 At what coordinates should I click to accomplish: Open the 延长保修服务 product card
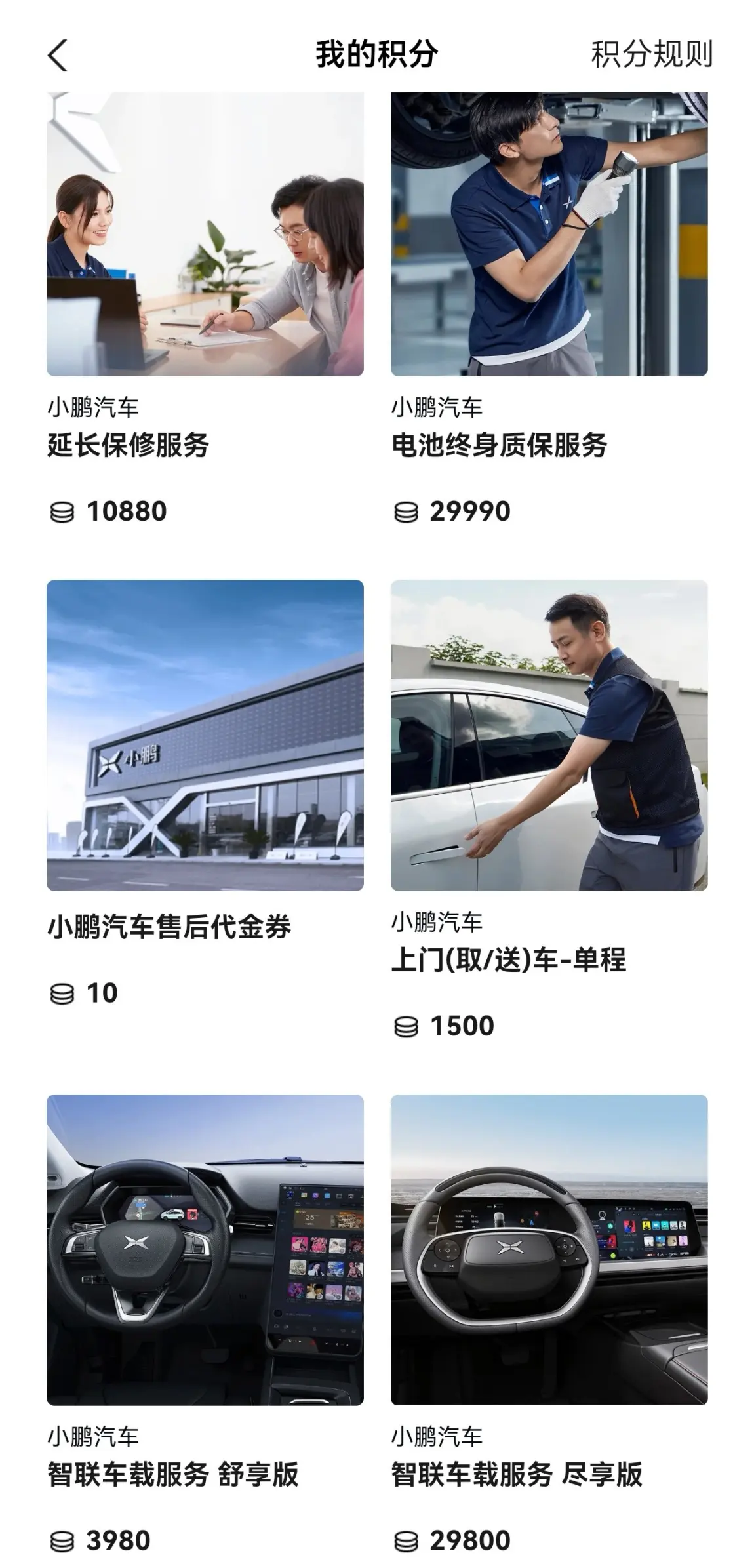coord(205,308)
